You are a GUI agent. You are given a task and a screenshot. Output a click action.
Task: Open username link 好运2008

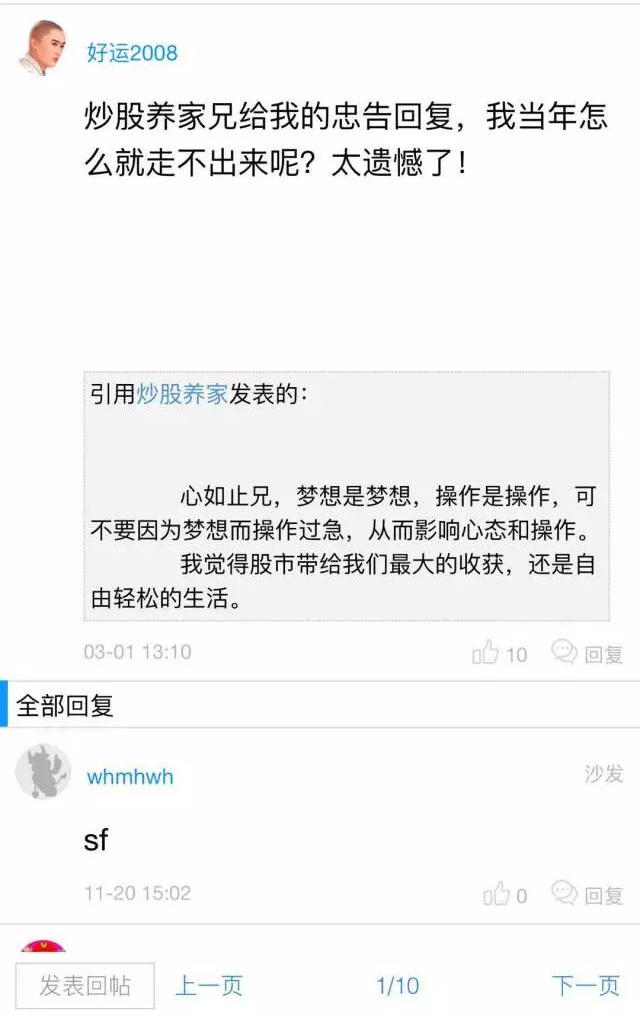[132, 53]
